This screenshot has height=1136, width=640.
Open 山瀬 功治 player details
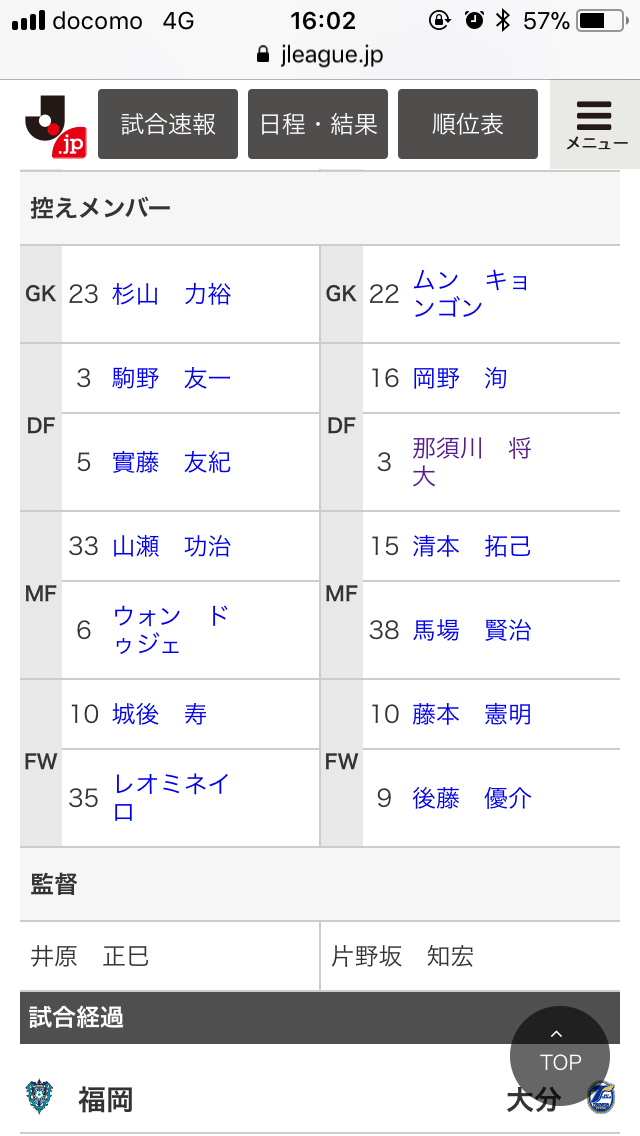(x=171, y=546)
